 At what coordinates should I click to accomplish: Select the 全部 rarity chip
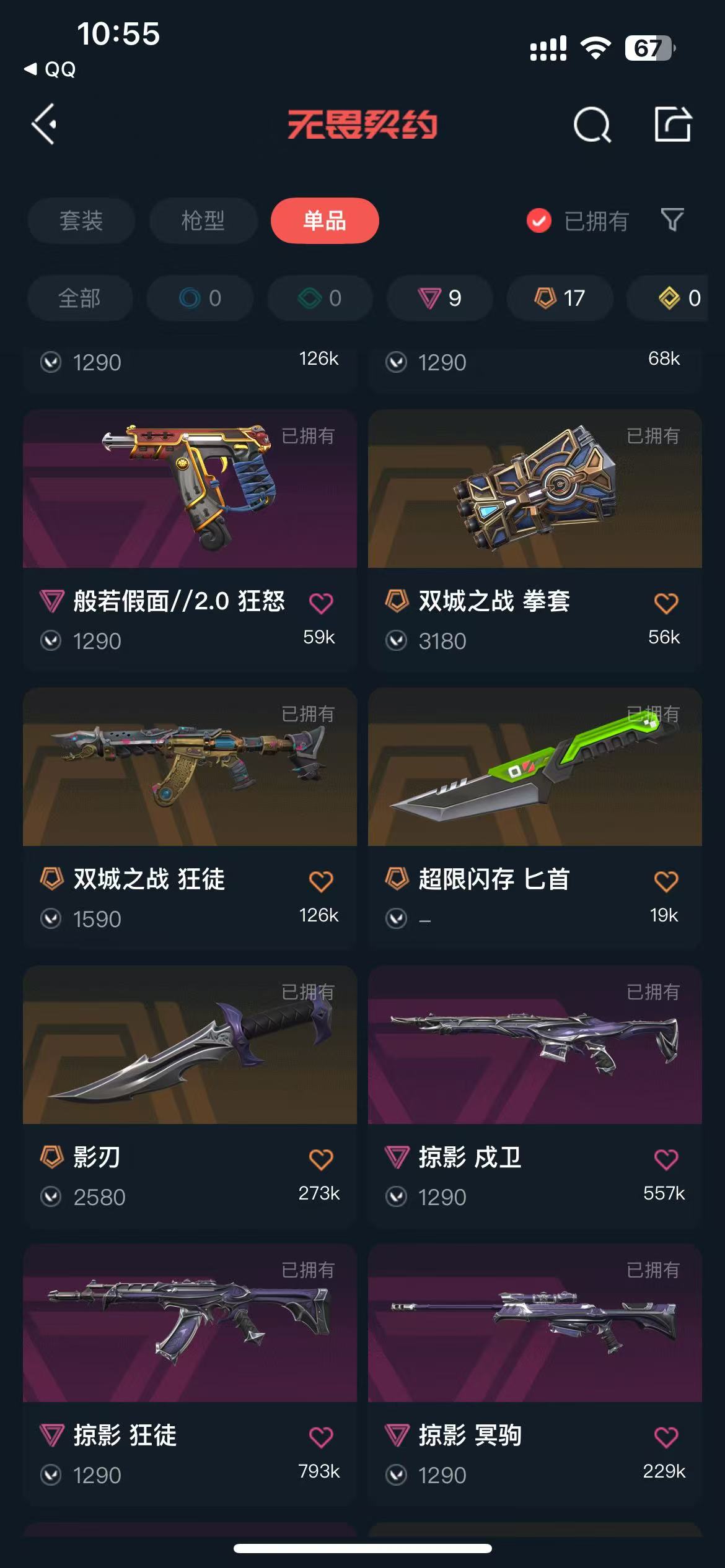coord(79,298)
